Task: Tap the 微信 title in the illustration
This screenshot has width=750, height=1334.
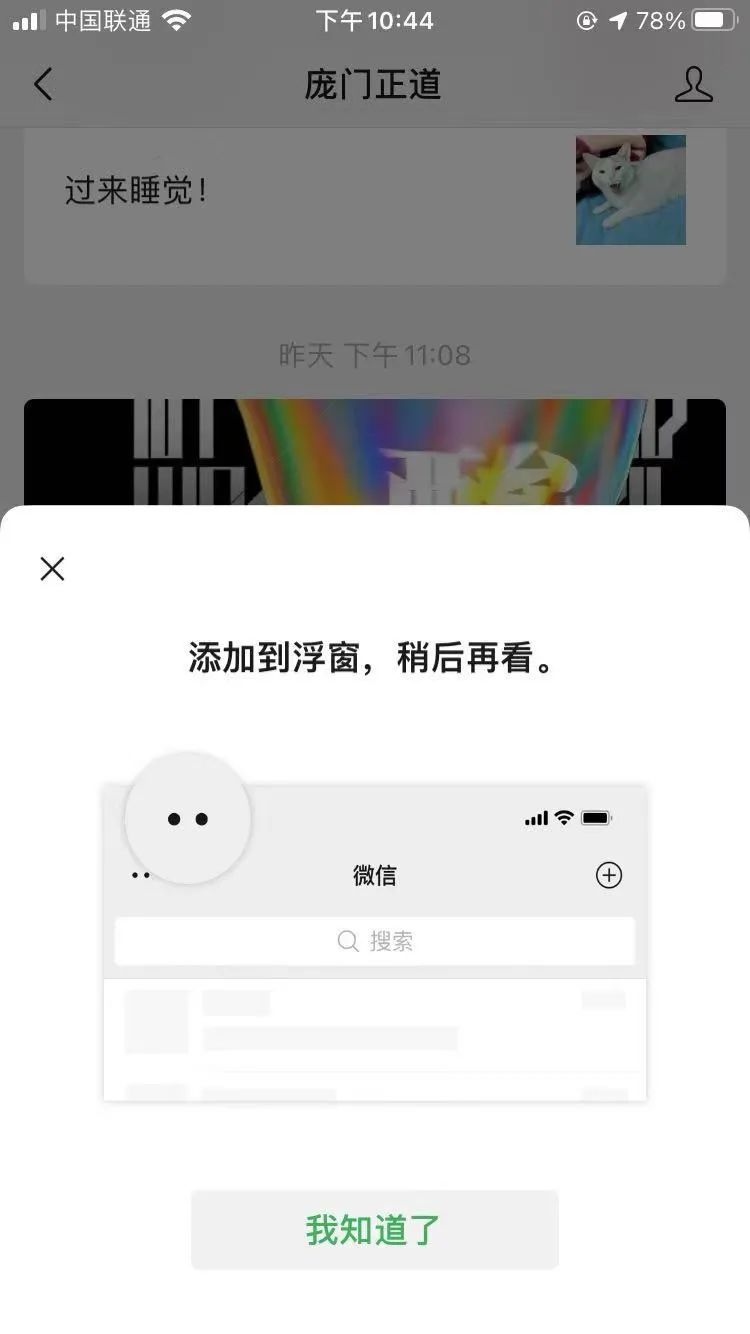Action: (374, 875)
